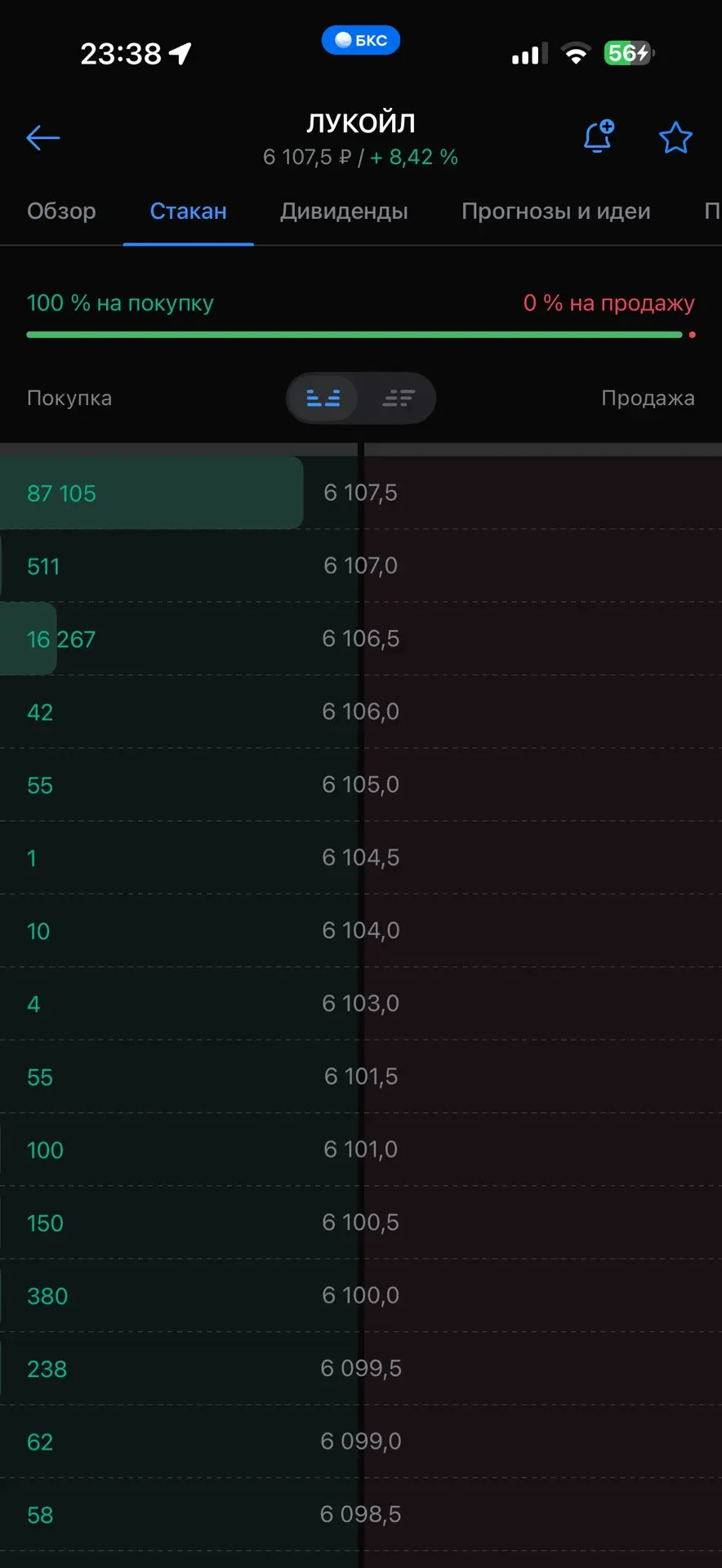Tap the 6 105,0 price level
This screenshot has width=722, height=1568.
click(x=361, y=785)
